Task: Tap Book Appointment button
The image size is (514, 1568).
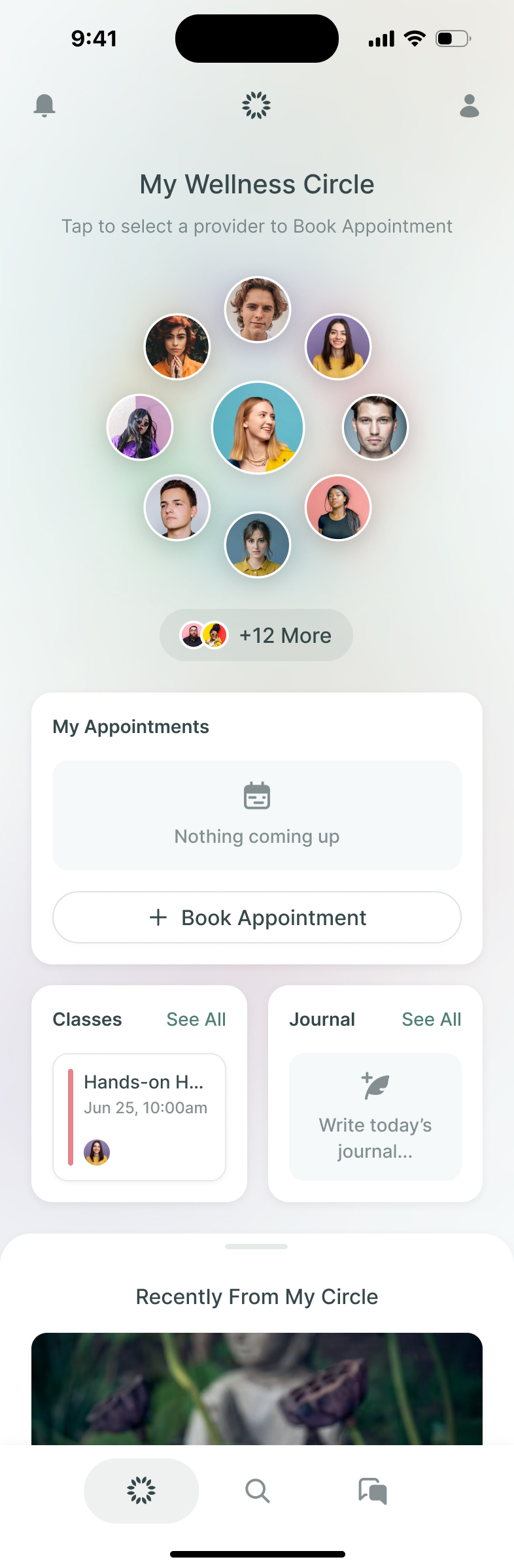Action: (257, 917)
